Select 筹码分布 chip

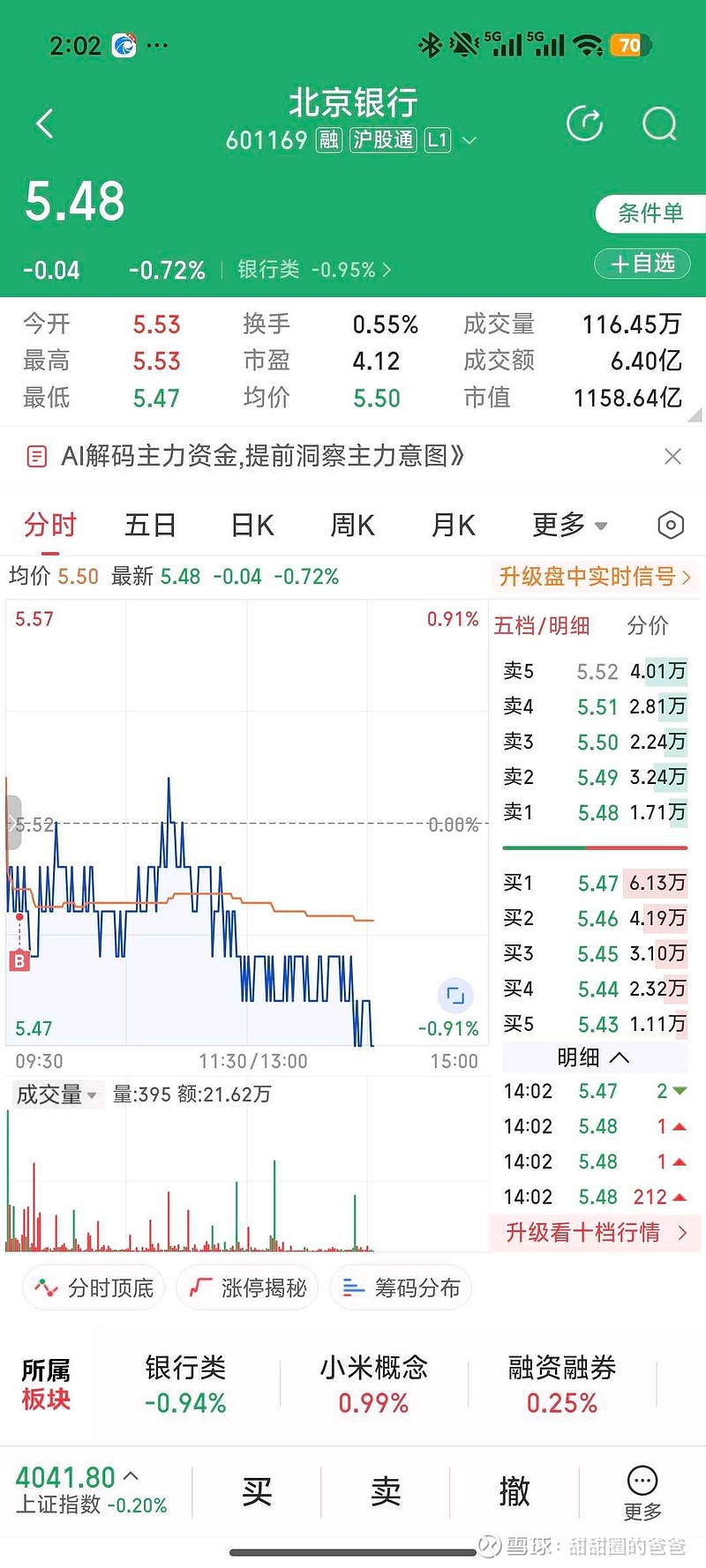click(402, 1288)
